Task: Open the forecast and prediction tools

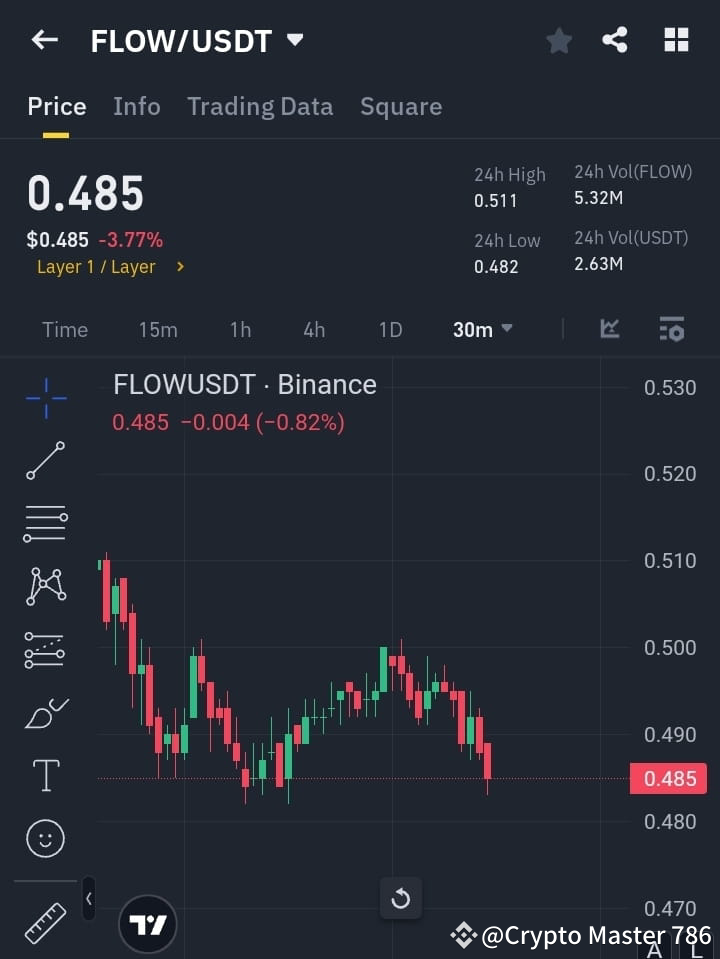Action: point(44,650)
